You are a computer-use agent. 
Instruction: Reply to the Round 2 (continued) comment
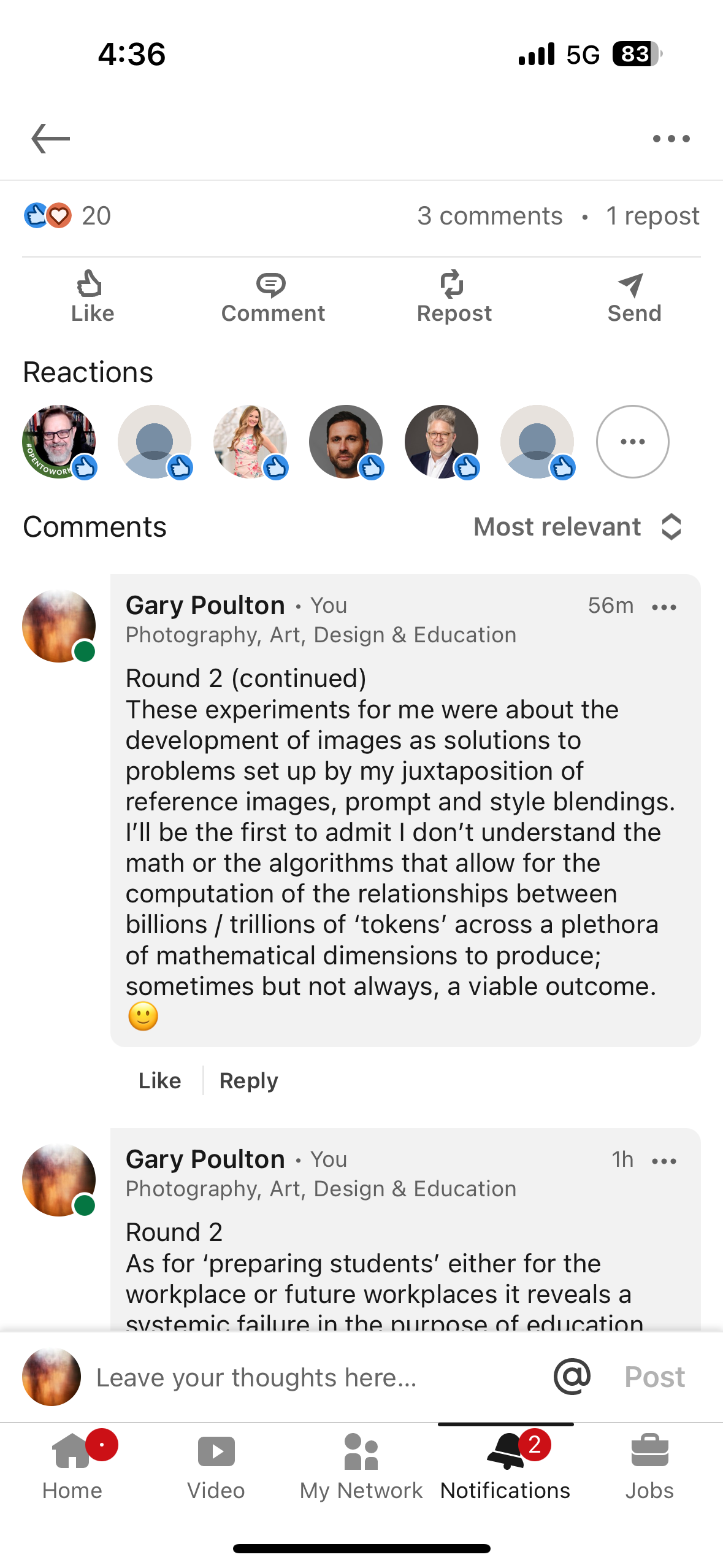[x=248, y=1080]
